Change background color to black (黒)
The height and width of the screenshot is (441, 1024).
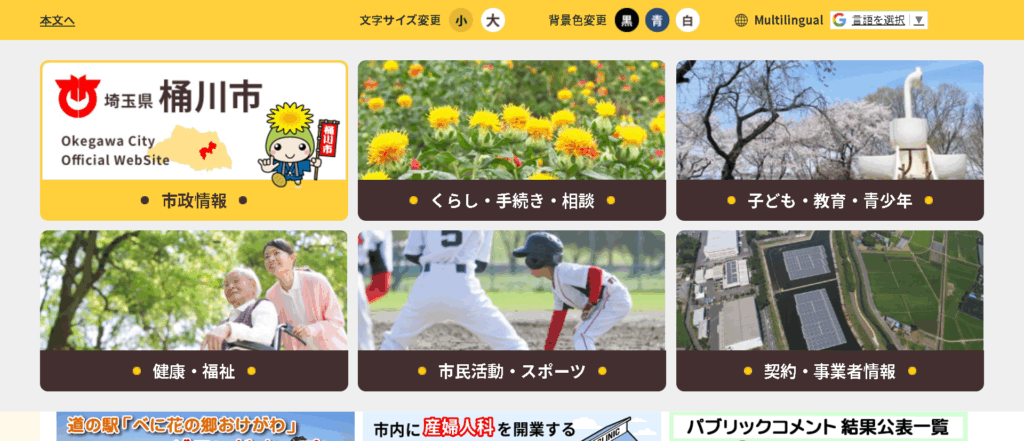coord(626,20)
